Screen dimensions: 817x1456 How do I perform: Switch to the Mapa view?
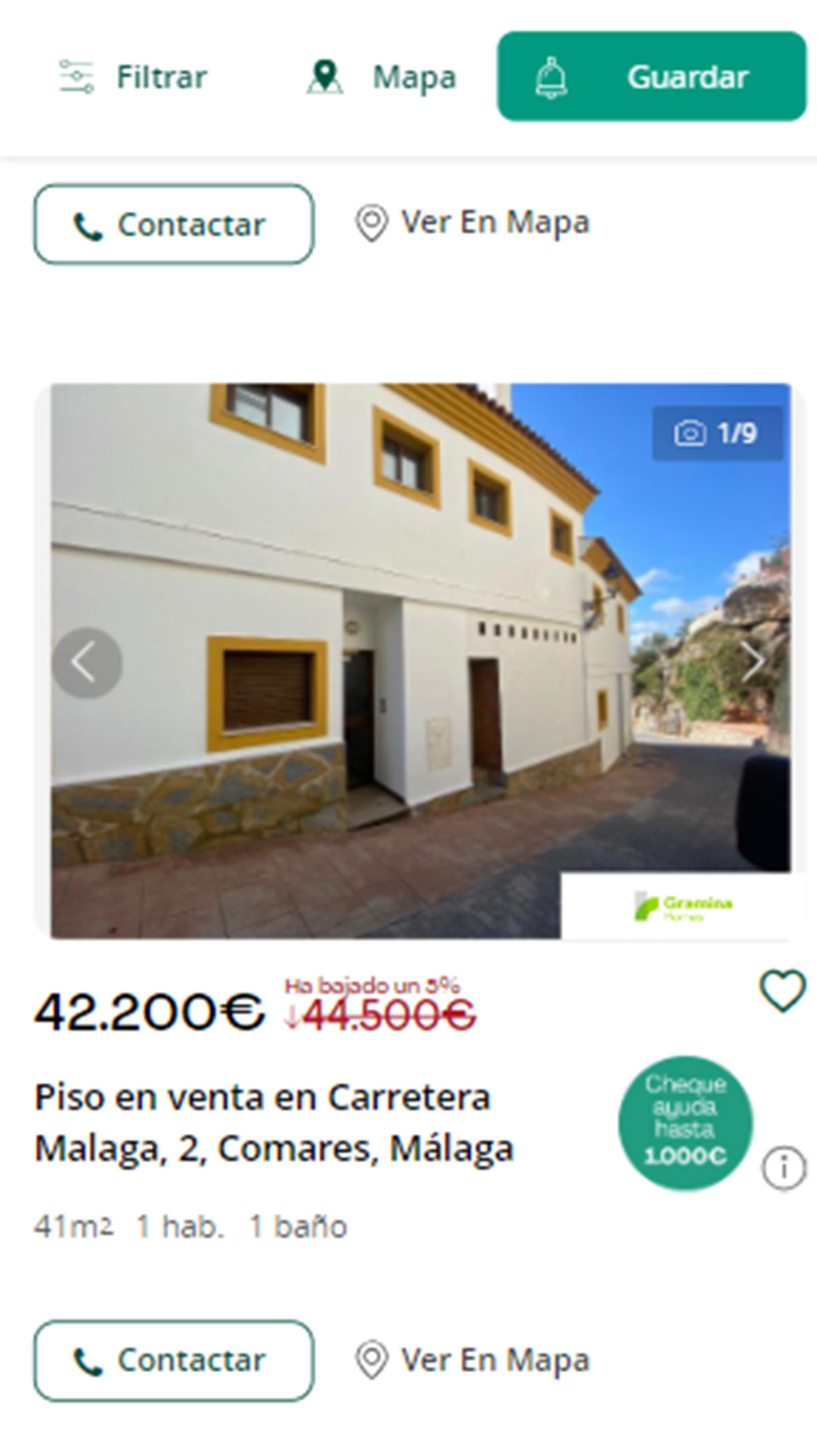tap(381, 77)
